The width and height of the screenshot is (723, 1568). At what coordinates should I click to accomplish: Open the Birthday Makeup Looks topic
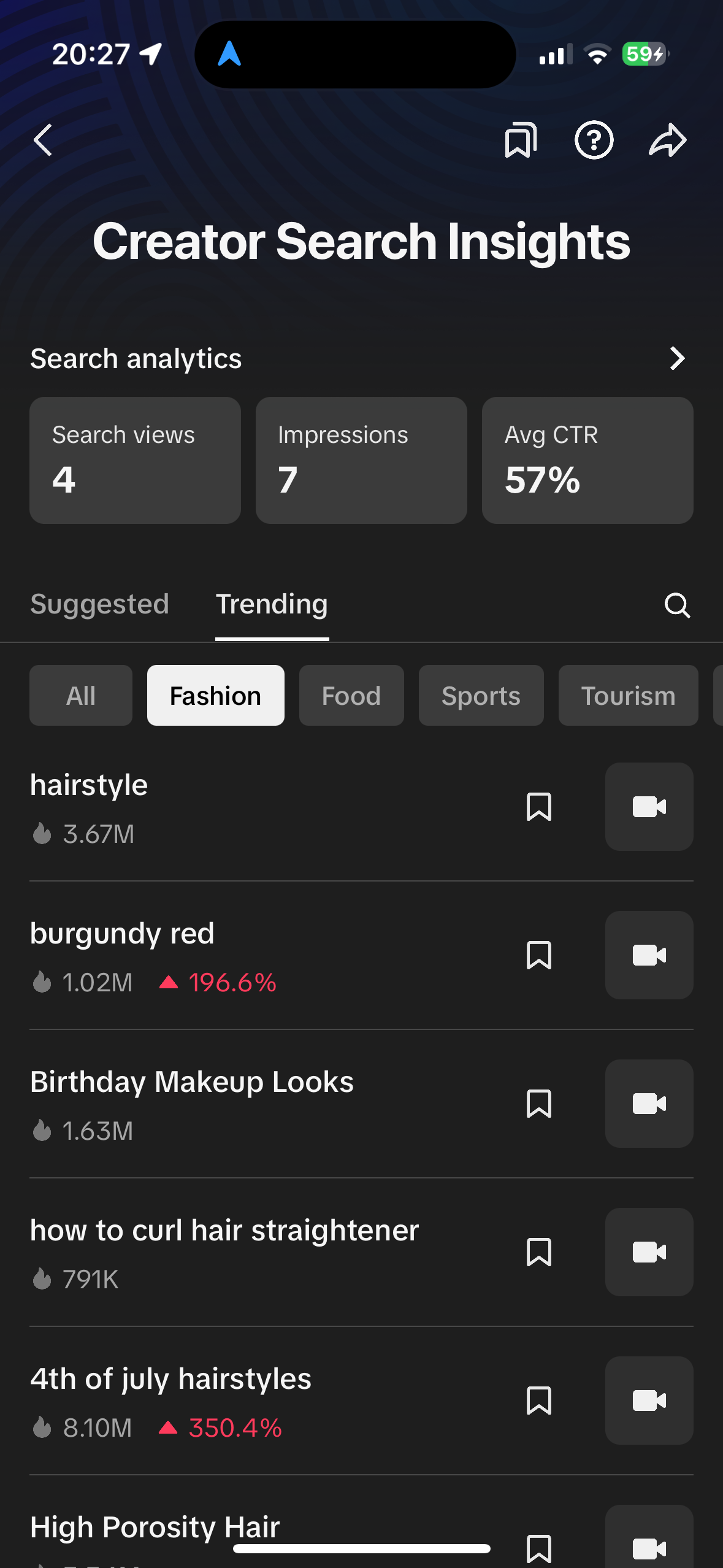[192, 1082]
